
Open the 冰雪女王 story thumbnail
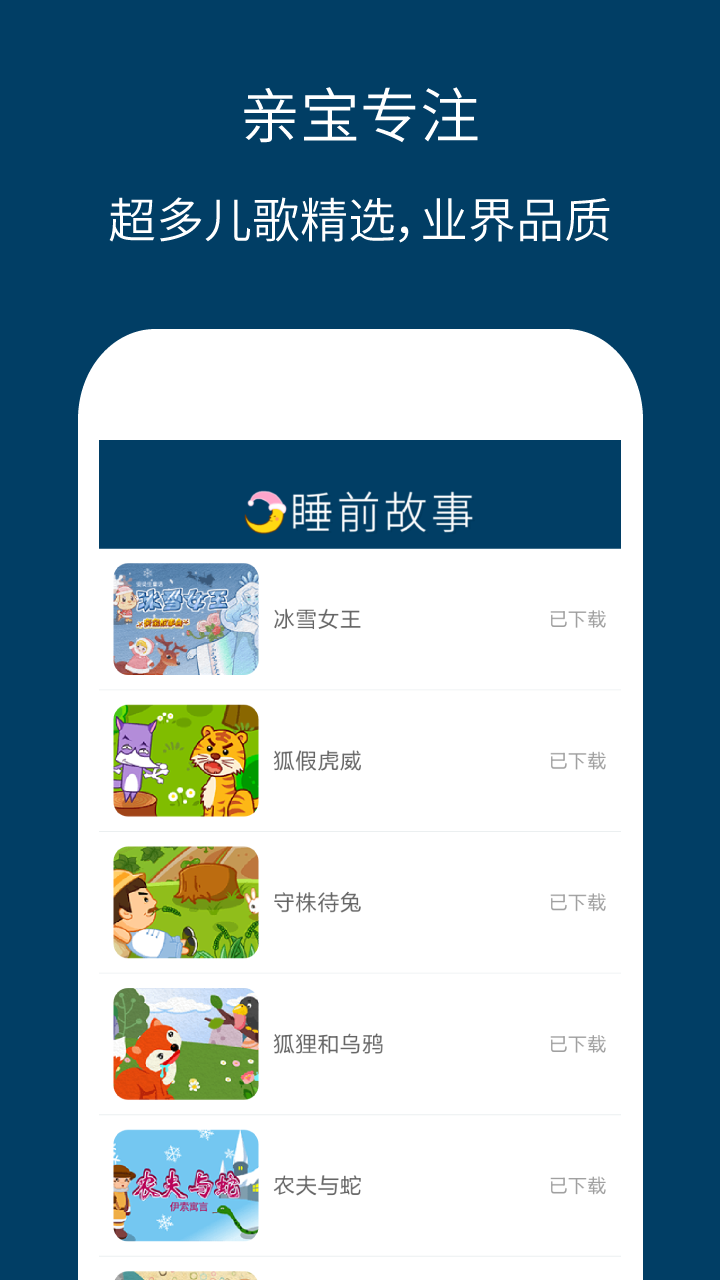pos(185,619)
